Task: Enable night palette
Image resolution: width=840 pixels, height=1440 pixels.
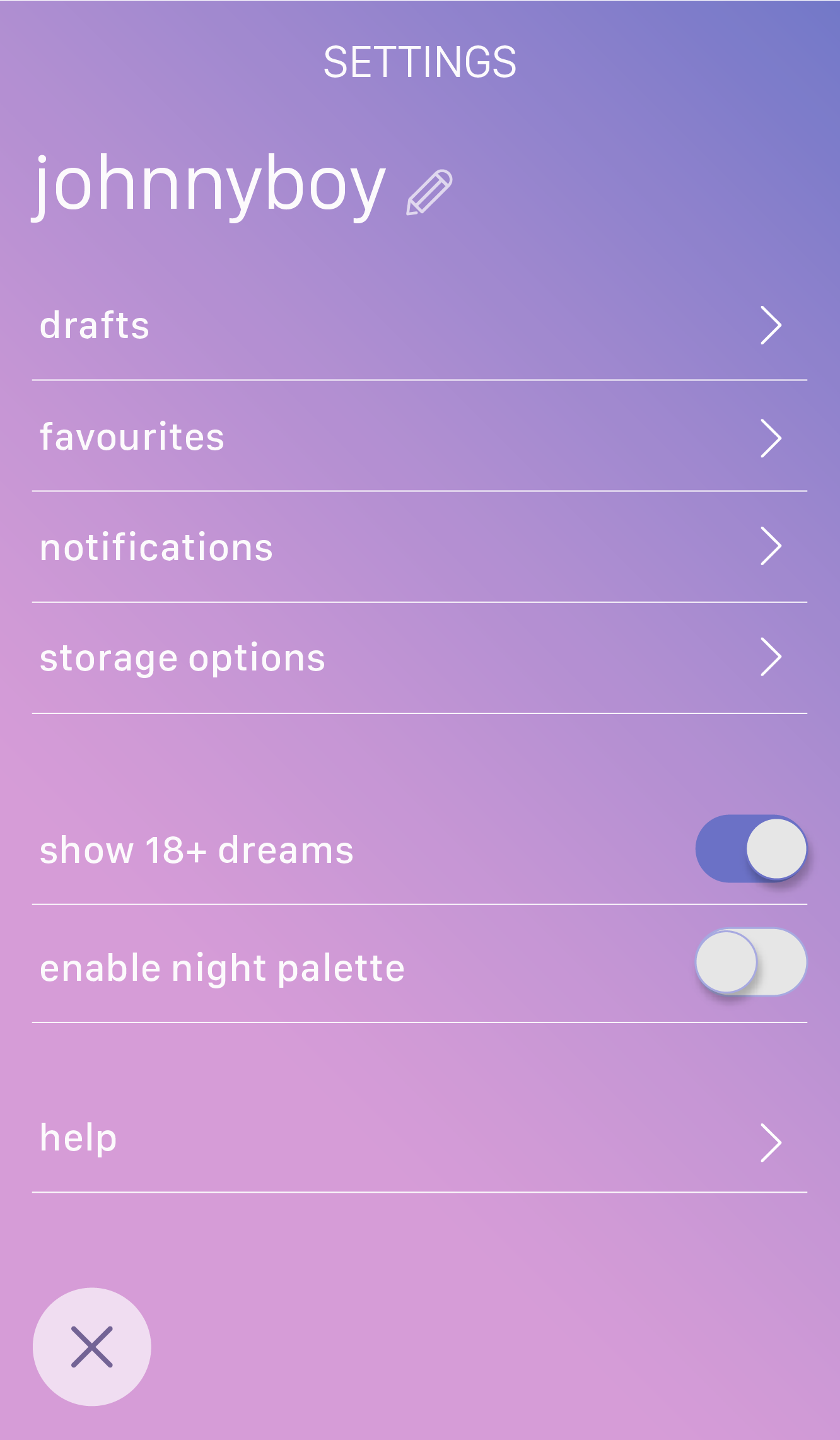Action: coord(750,963)
